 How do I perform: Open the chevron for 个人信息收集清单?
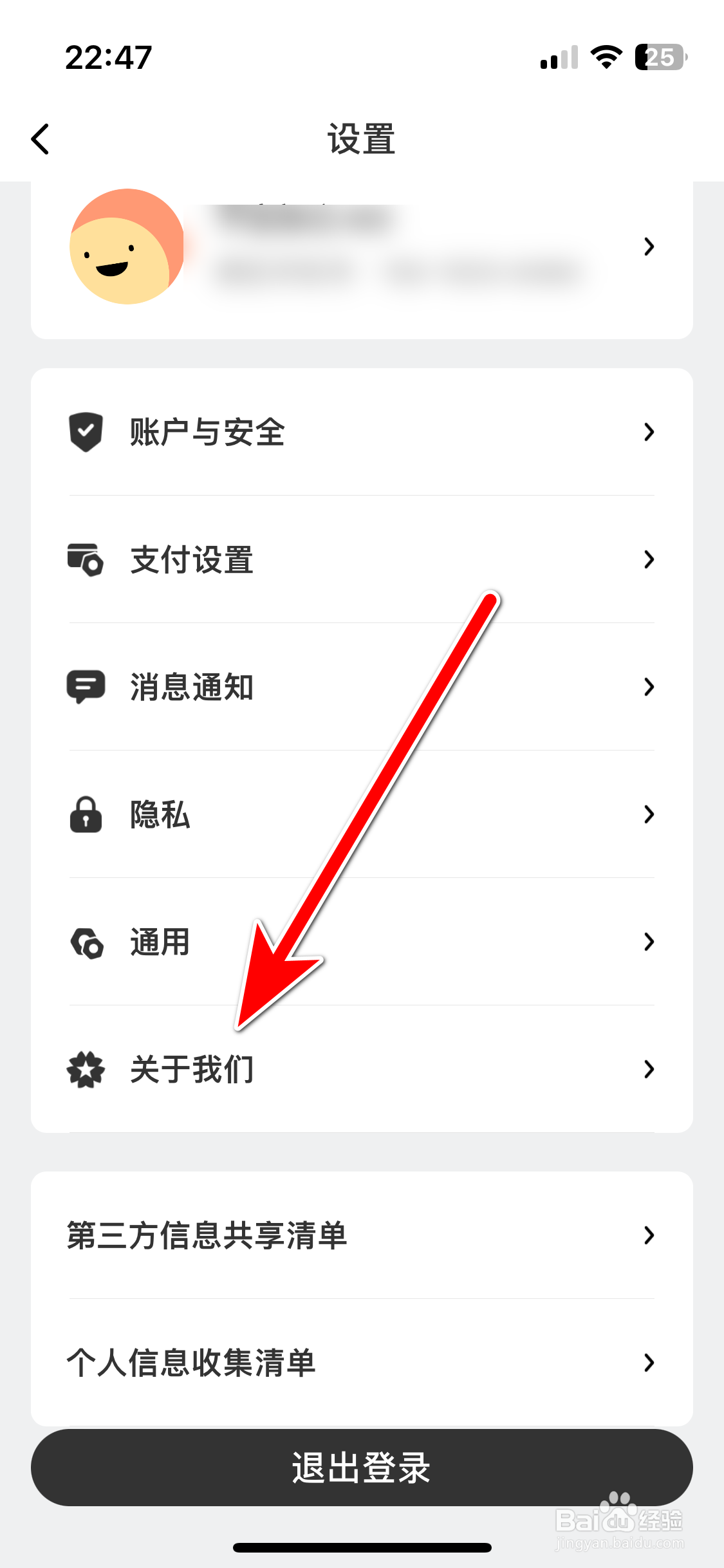click(x=649, y=1362)
